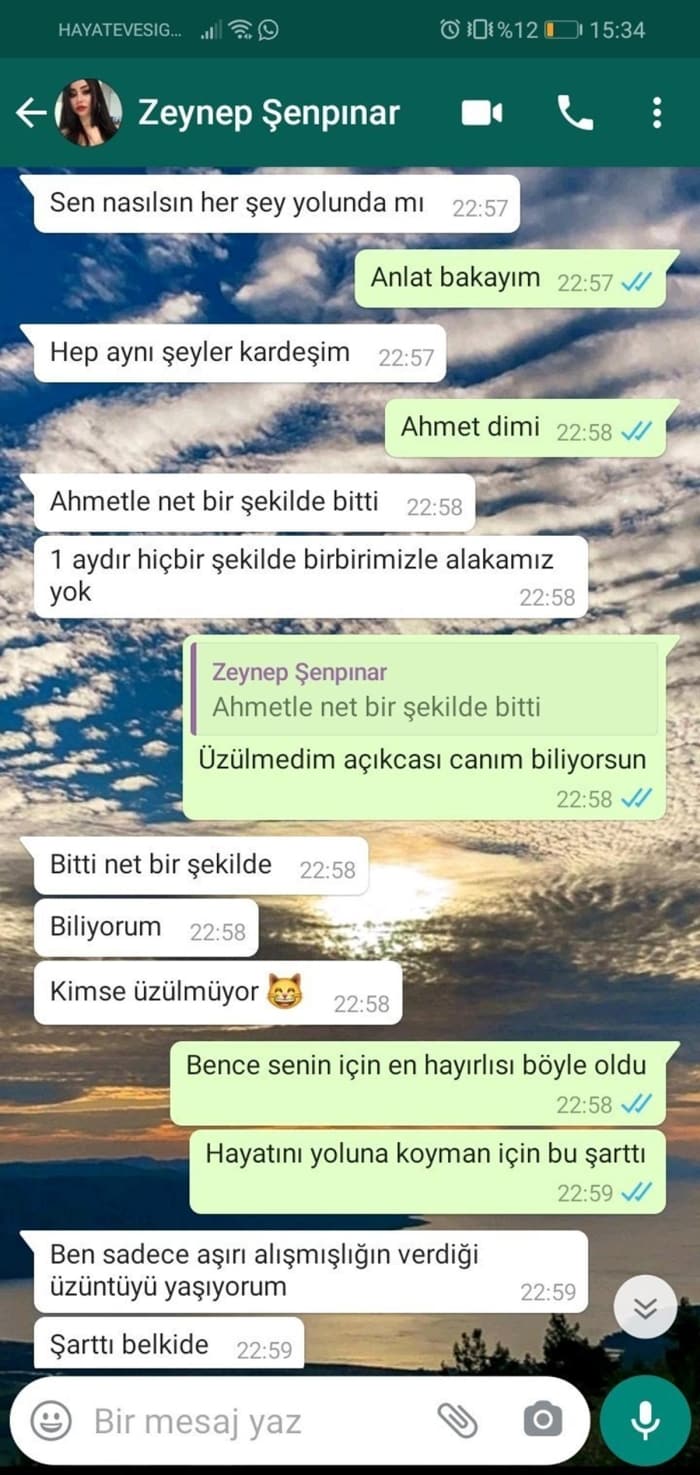Open Zeynep Şenpınar's contact info
The image size is (700, 1475).
click(x=268, y=113)
